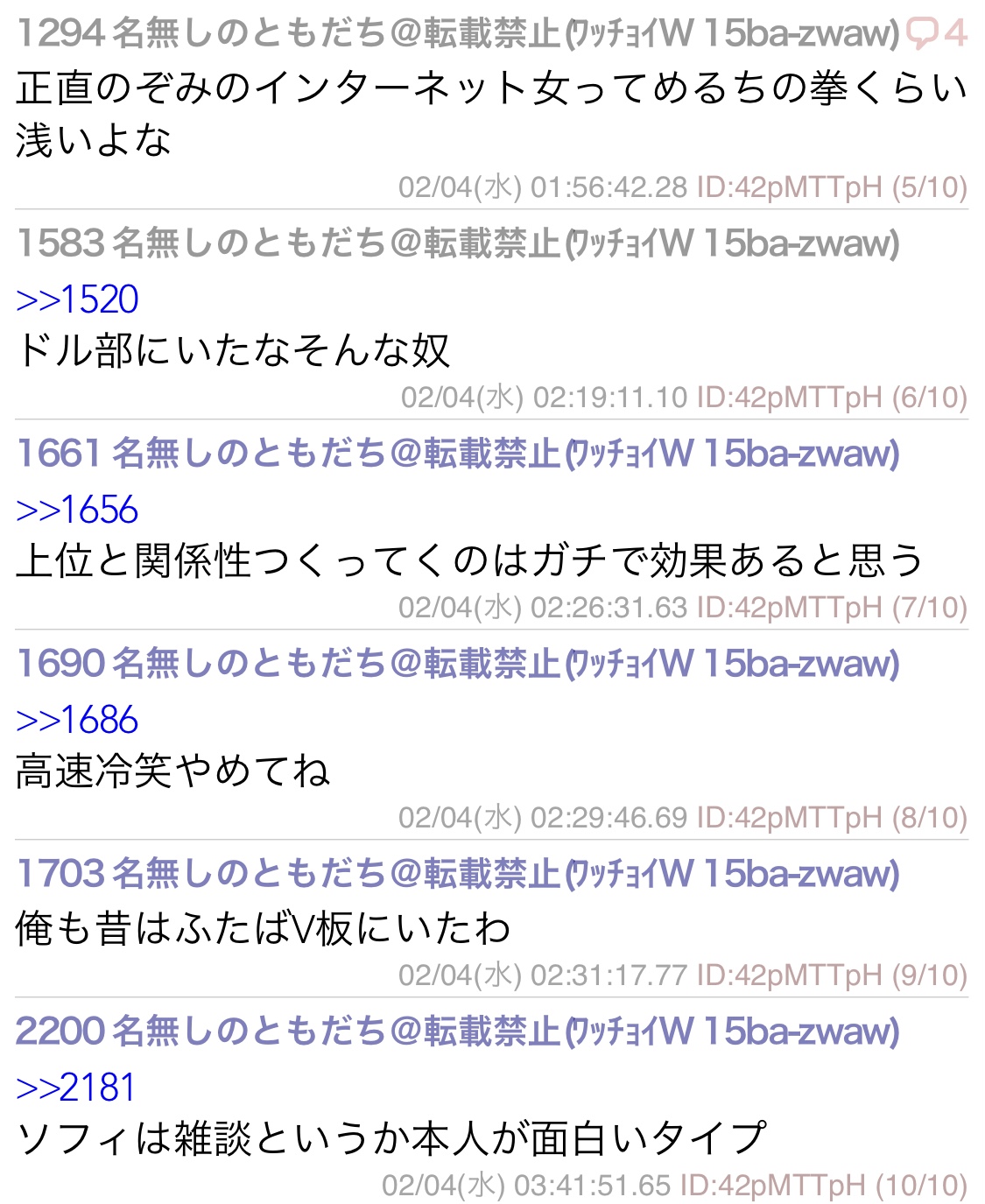985x1204 pixels.
Task: Jump to referenced post >>1656
Action: pyautogui.click(x=77, y=510)
